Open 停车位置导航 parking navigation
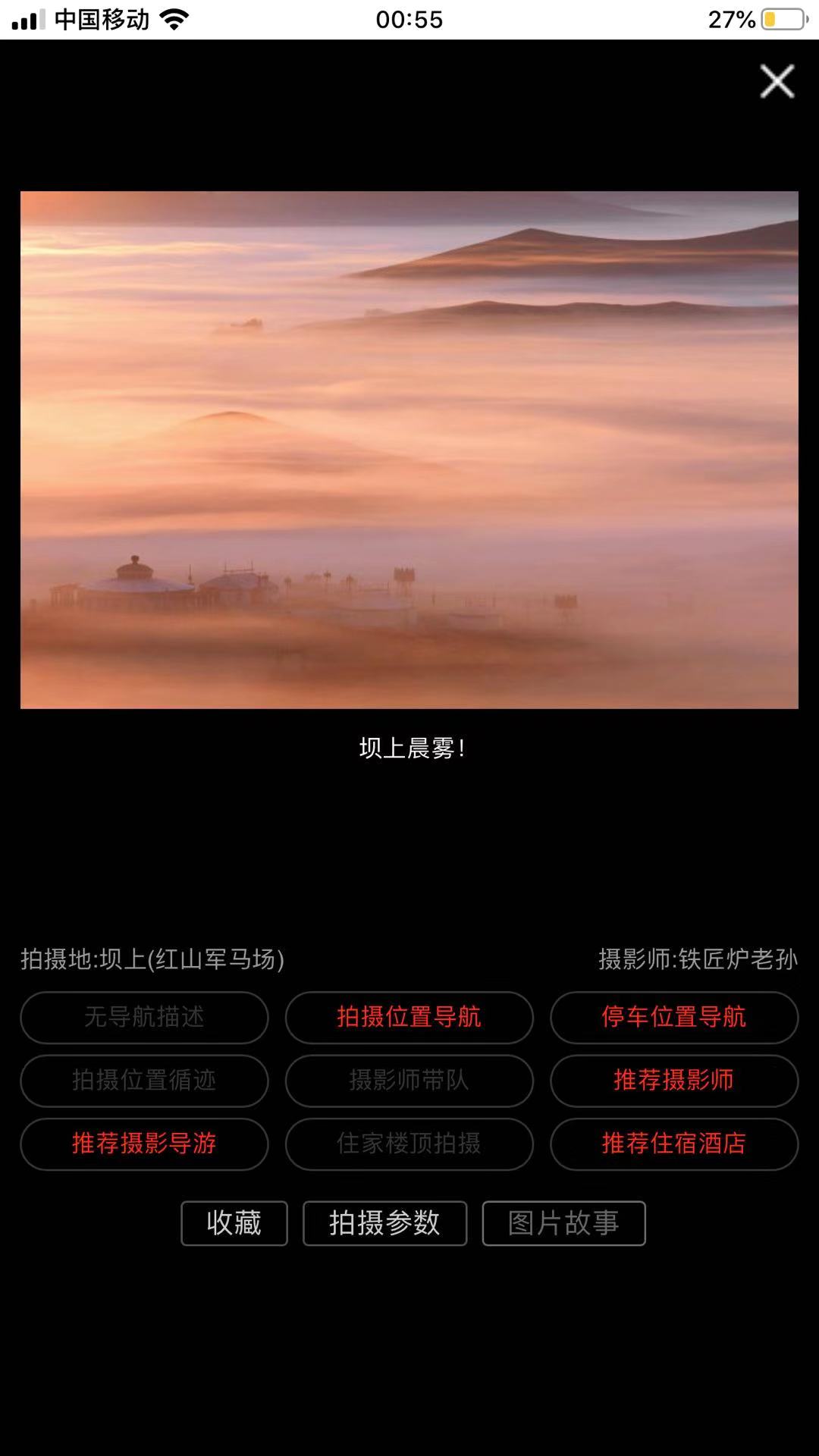 tap(673, 1018)
